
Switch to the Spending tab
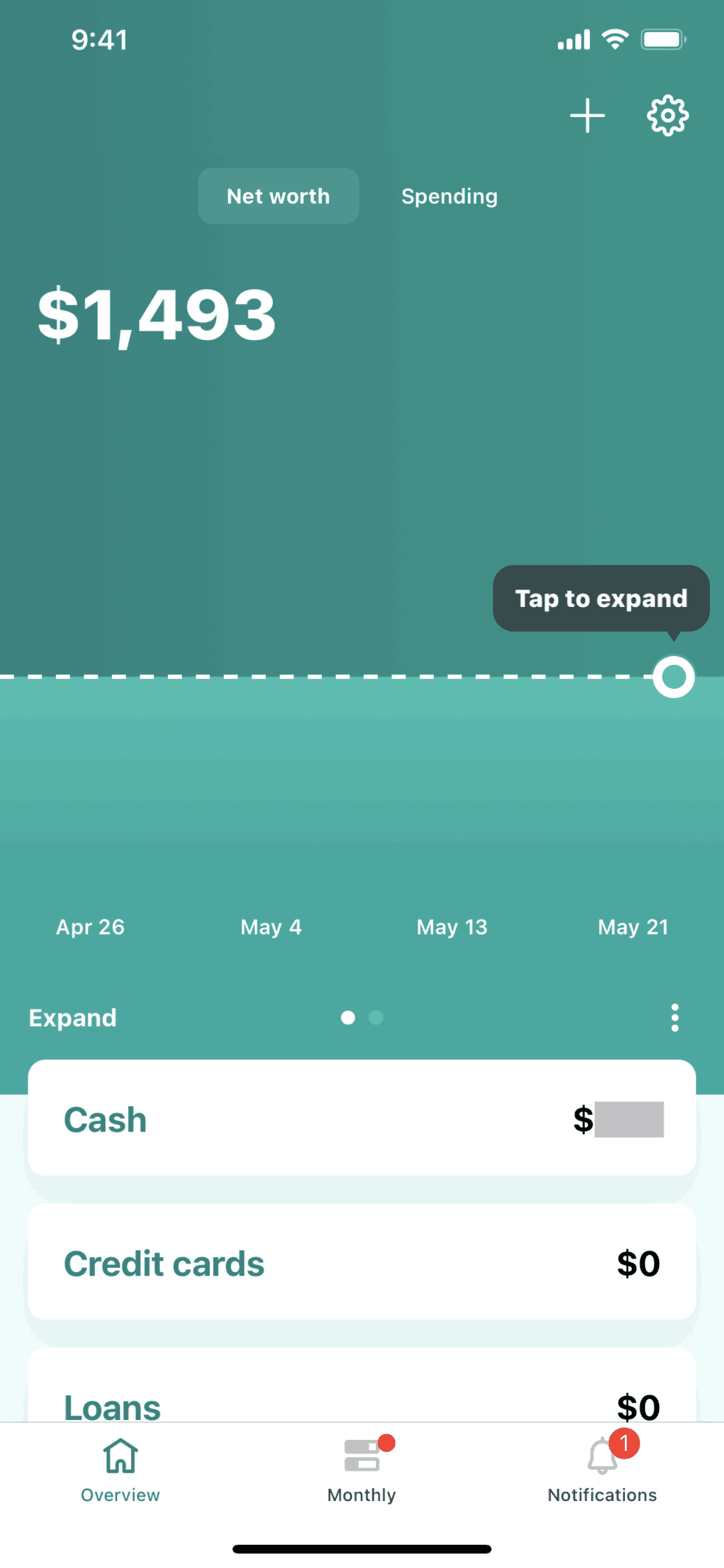449,196
